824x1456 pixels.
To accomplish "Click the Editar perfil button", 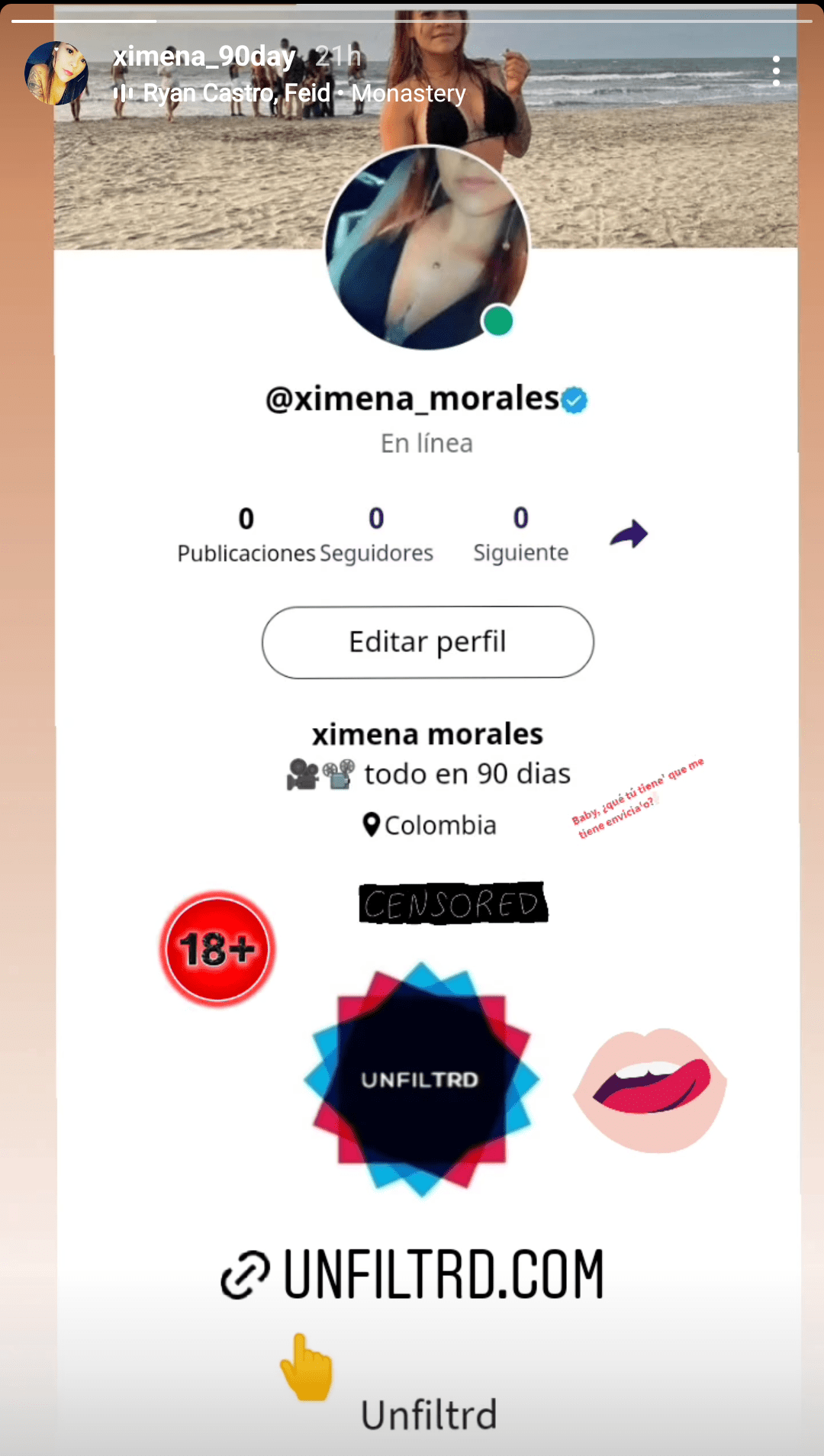I will click(427, 642).
